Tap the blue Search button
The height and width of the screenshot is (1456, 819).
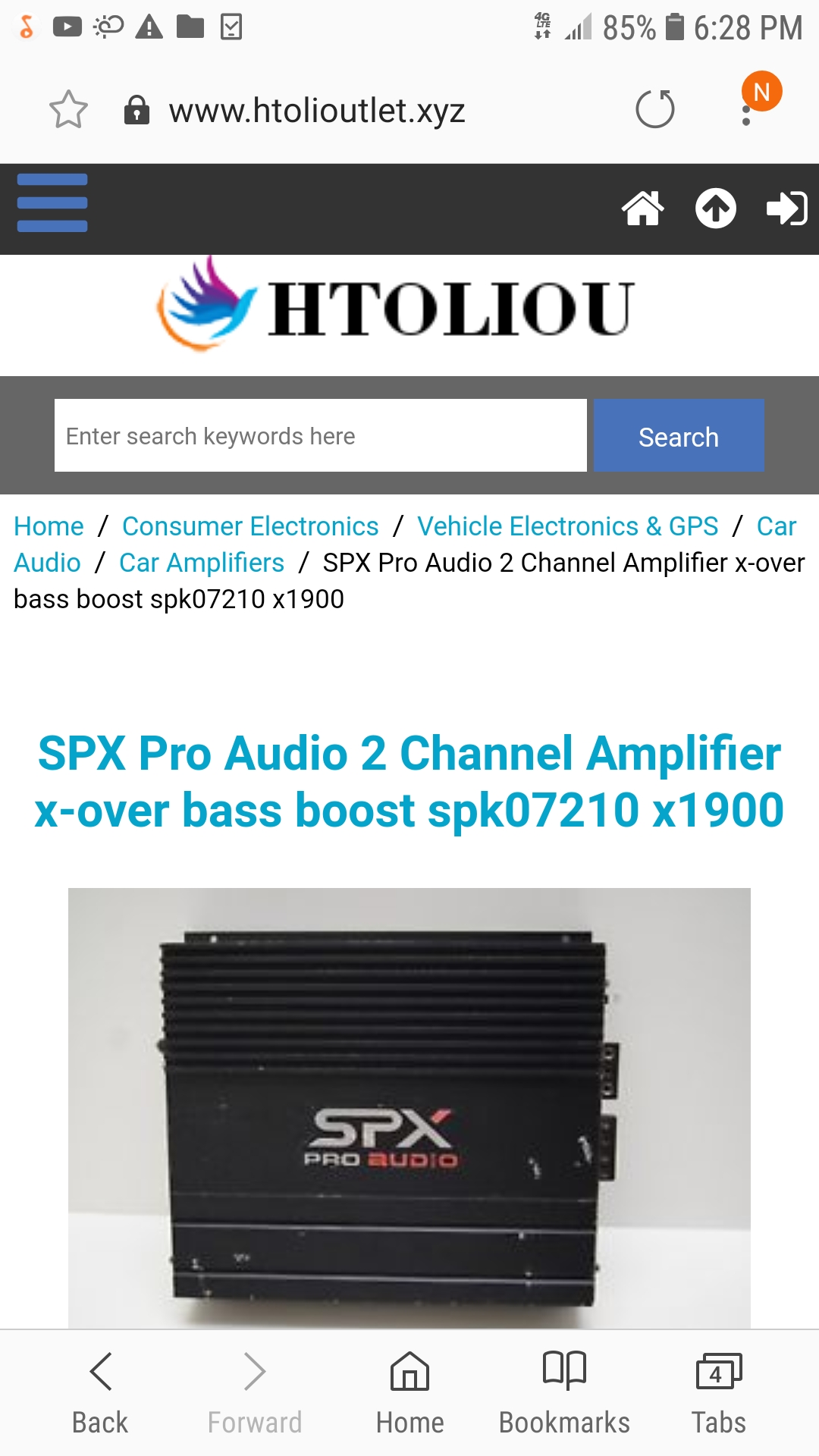[x=679, y=435]
